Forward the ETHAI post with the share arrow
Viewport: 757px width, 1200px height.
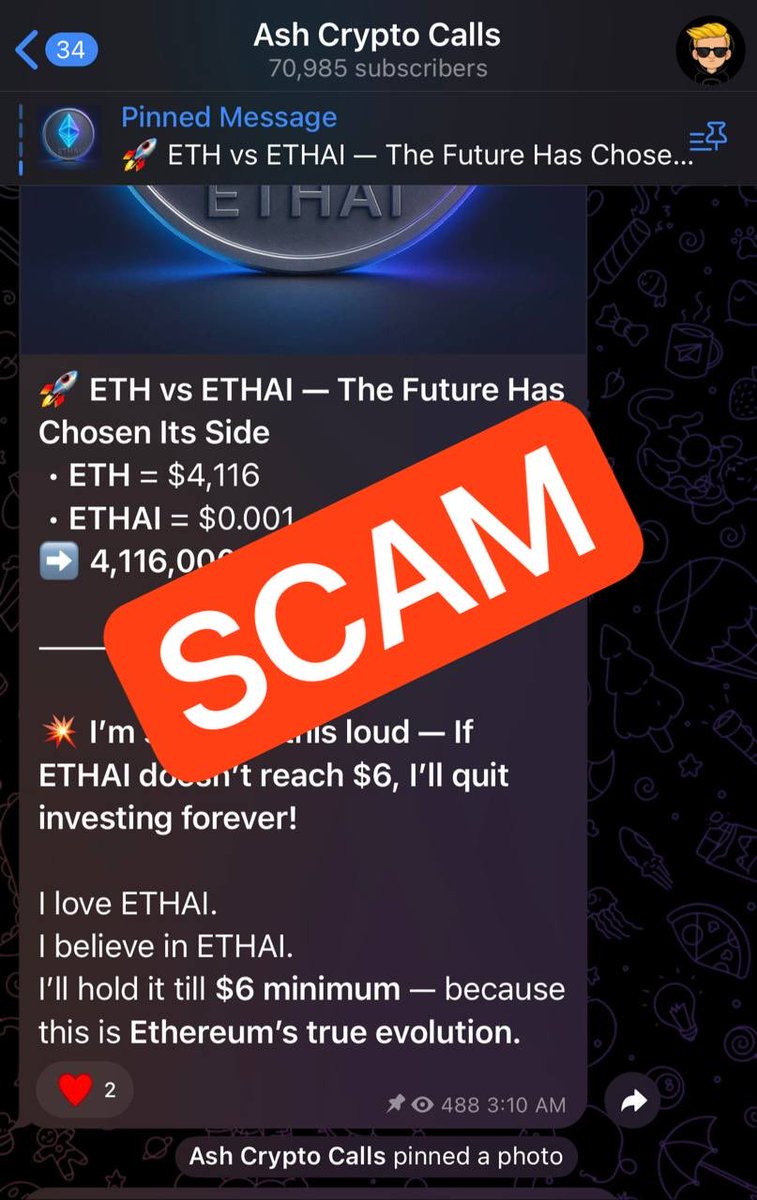pyautogui.click(x=633, y=1102)
